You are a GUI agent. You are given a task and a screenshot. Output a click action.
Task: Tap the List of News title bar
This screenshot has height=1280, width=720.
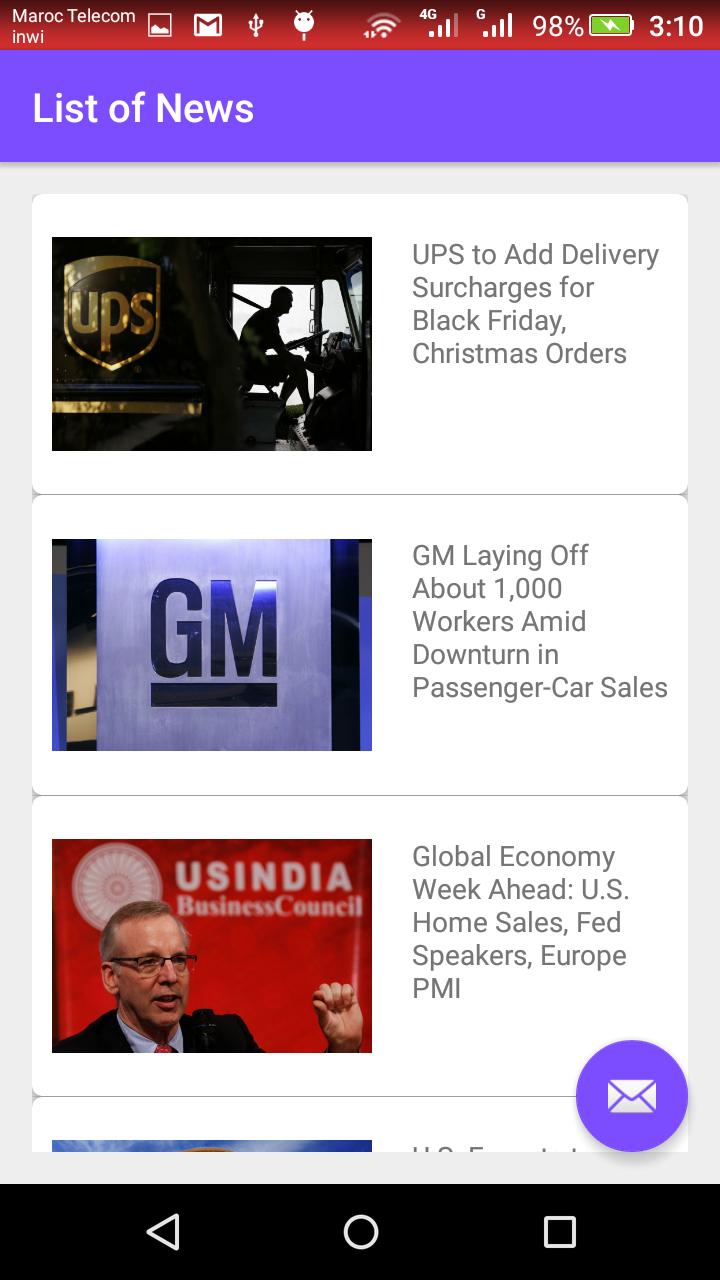[x=143, y=107]
